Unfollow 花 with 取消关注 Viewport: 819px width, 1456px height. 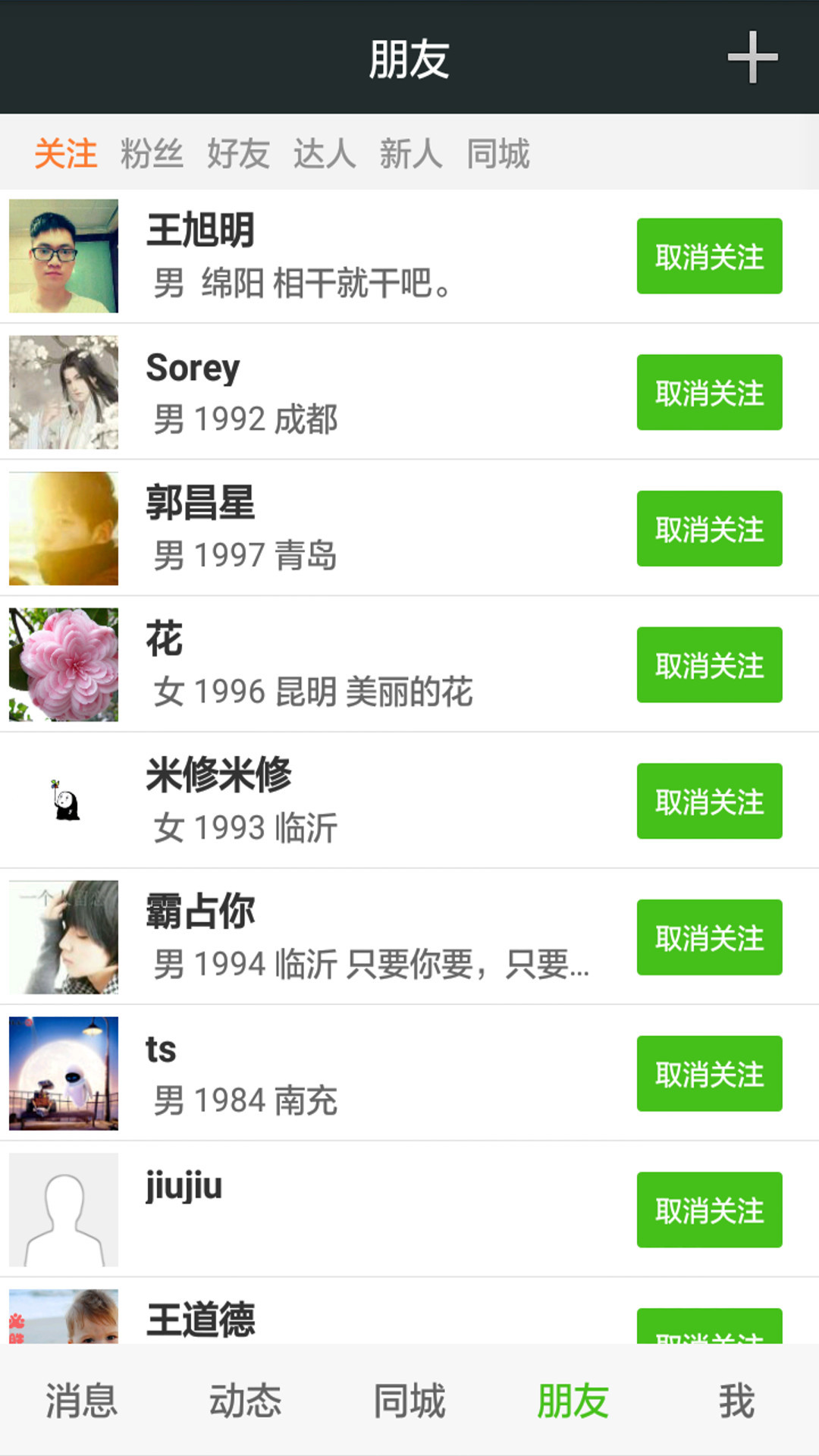[x=709, y=665]
